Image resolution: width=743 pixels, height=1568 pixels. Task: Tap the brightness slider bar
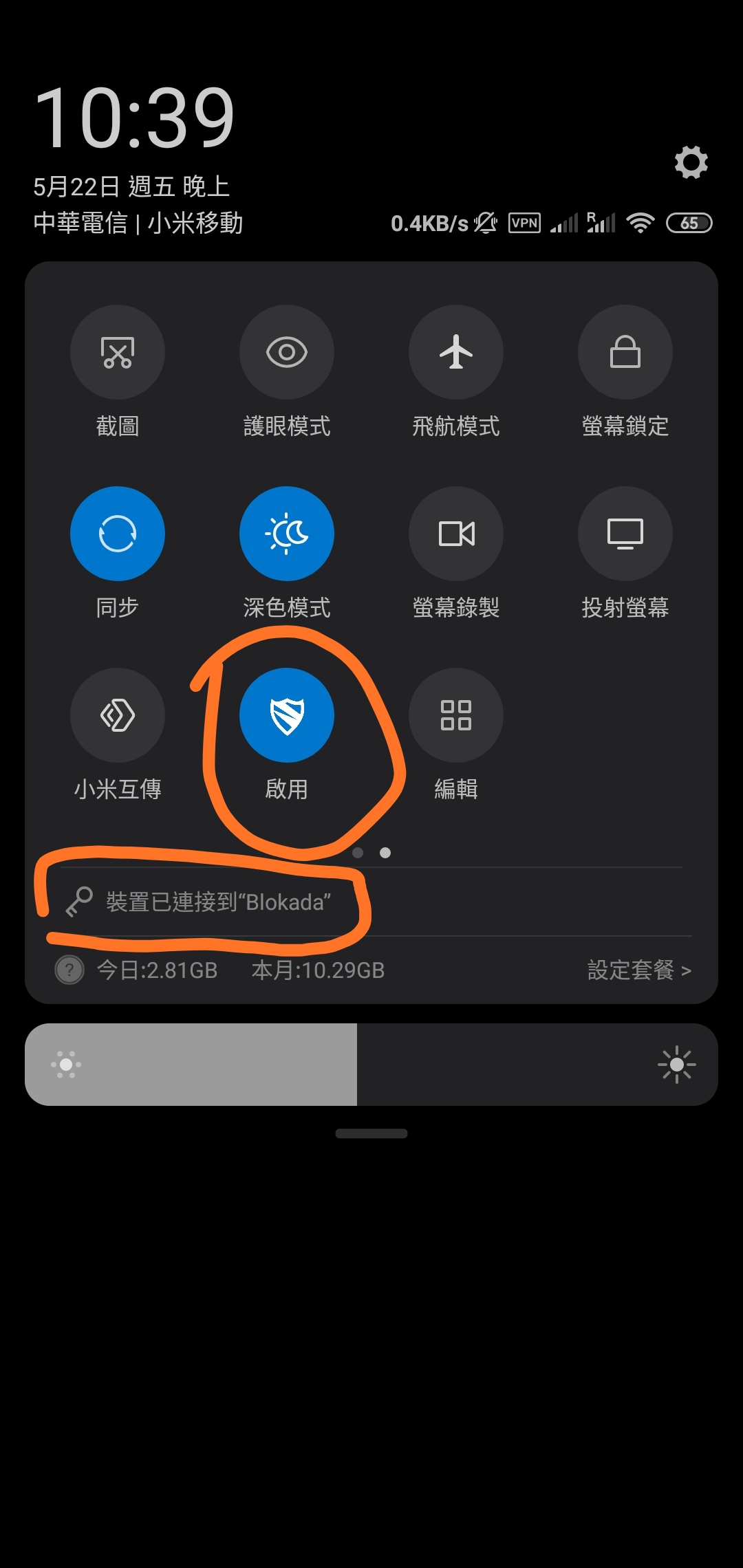[x=371, y=1065]
